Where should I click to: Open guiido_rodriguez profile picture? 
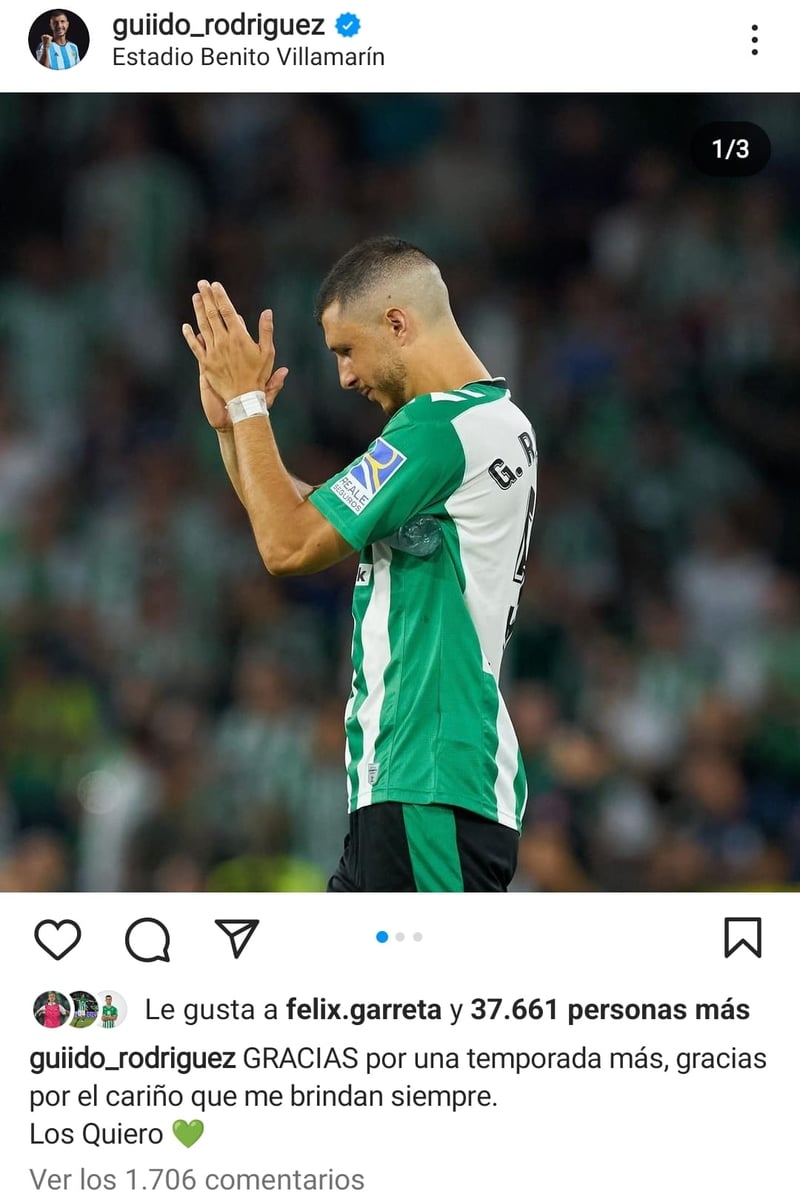pyautogui.click(x=58, y=40)
